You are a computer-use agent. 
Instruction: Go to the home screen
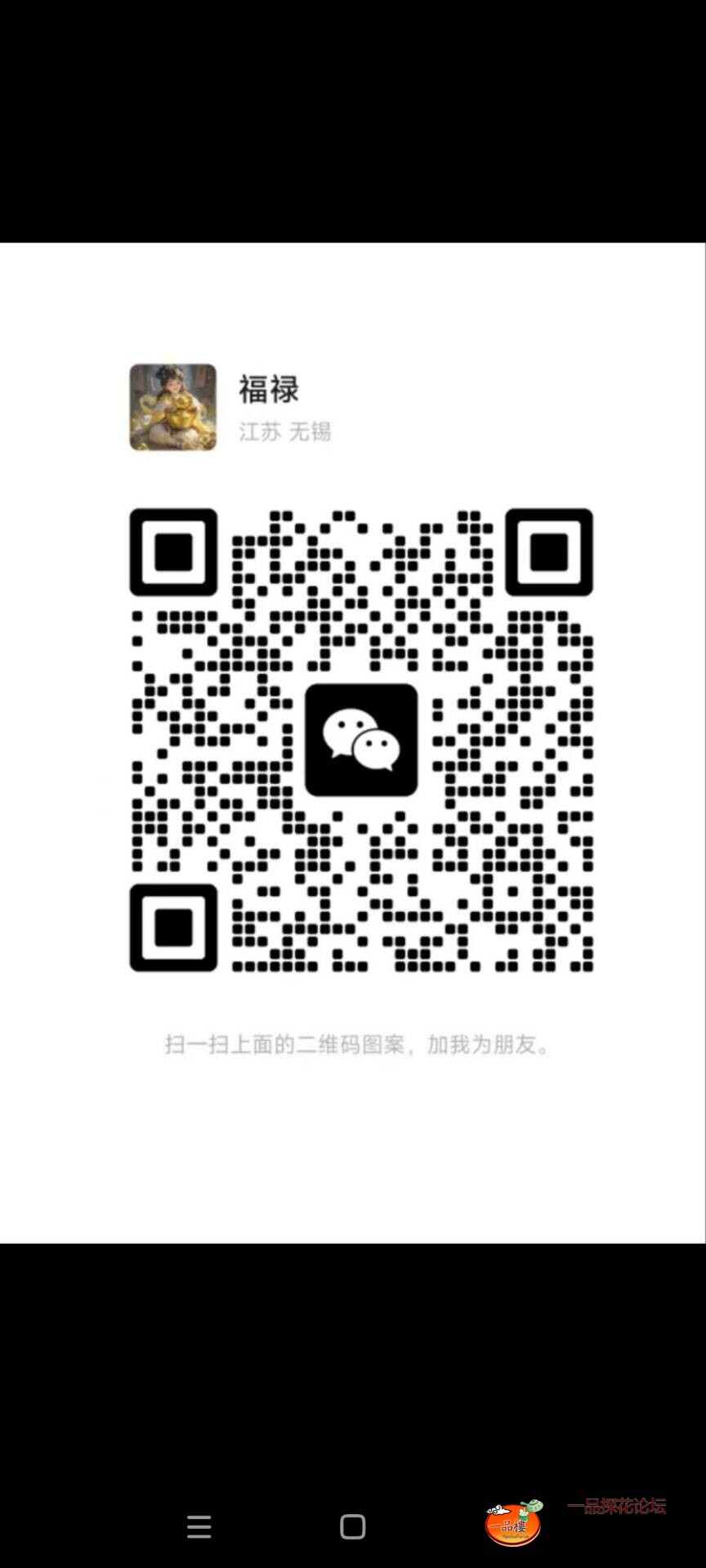(x=352, y=1526)
